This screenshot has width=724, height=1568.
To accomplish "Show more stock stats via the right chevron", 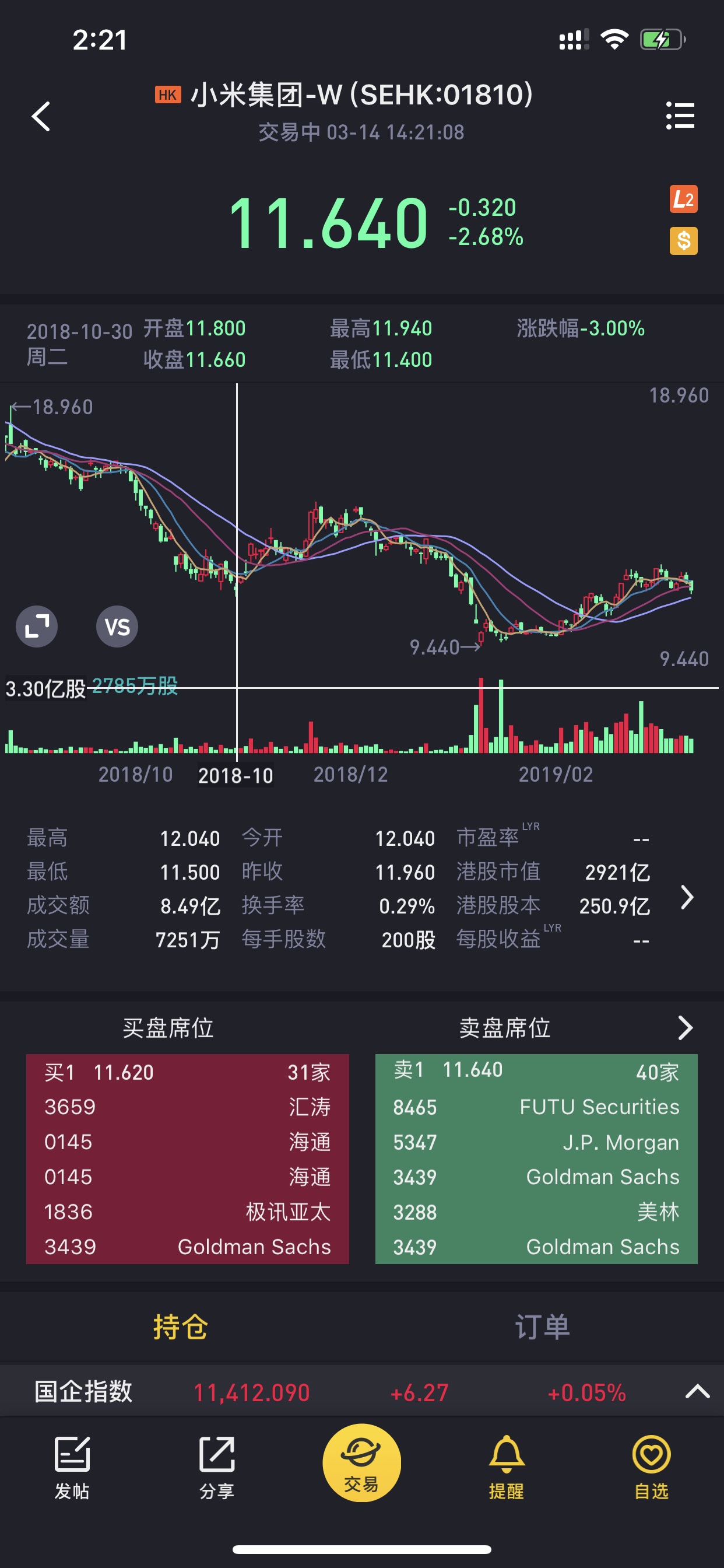I will click(x=687, y=897).
